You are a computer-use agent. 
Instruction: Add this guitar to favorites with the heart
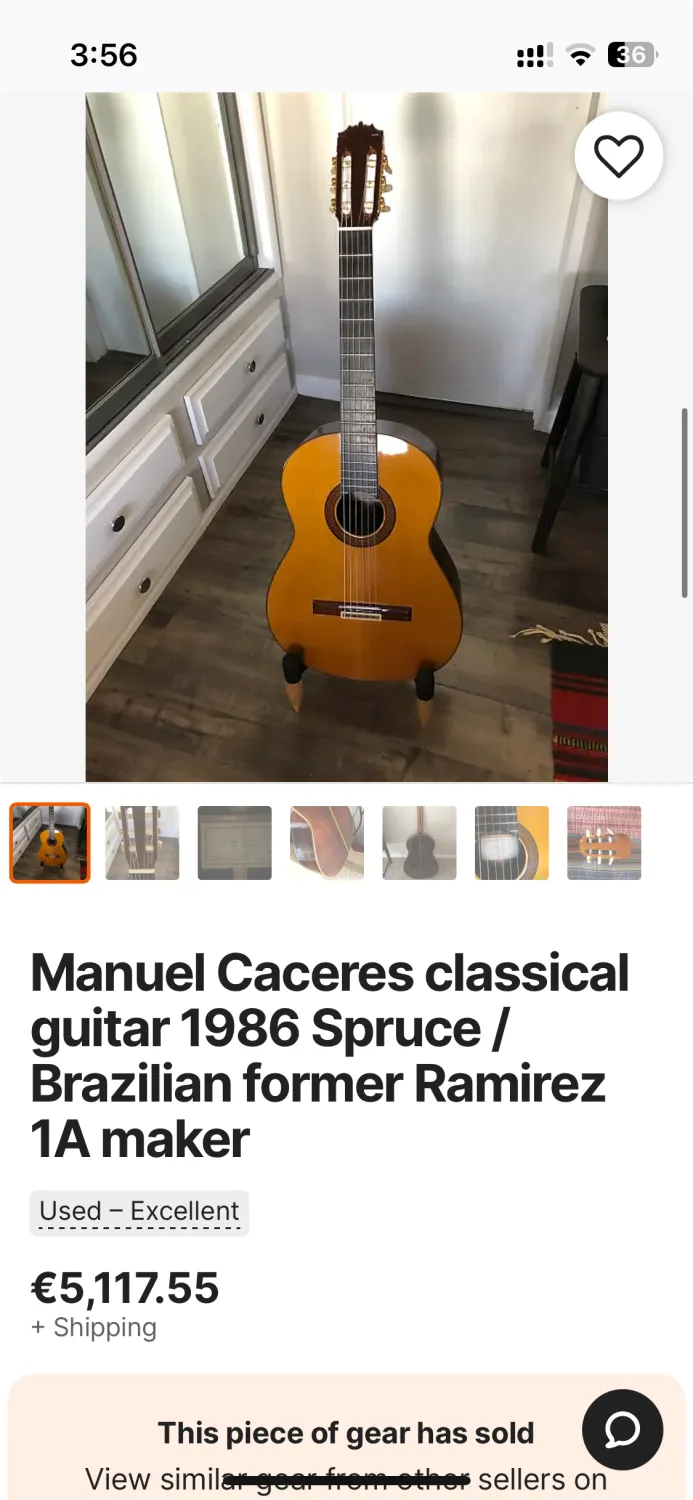click(618, 156)
